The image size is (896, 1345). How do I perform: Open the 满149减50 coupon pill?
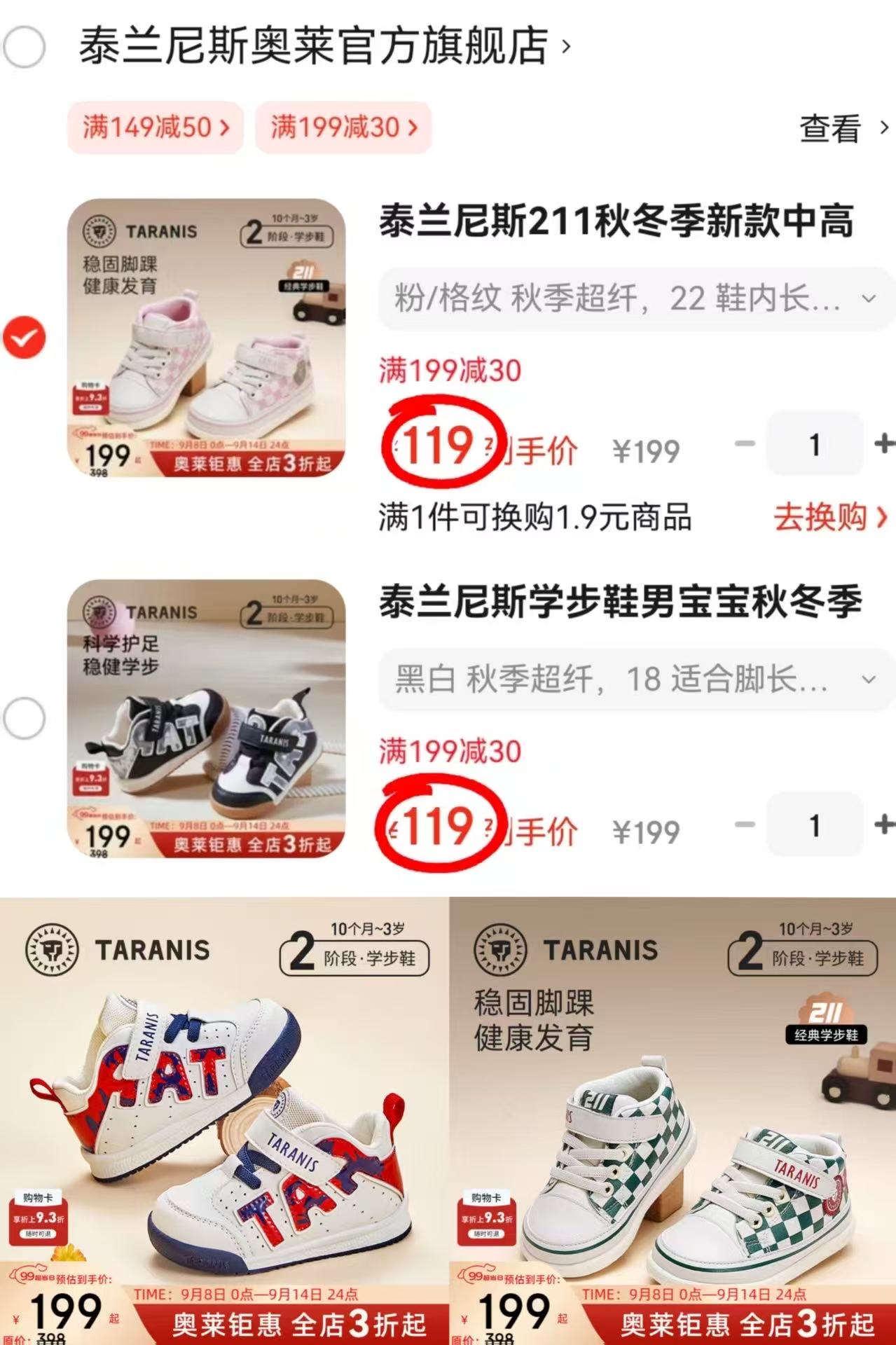[x=156, y=127]
